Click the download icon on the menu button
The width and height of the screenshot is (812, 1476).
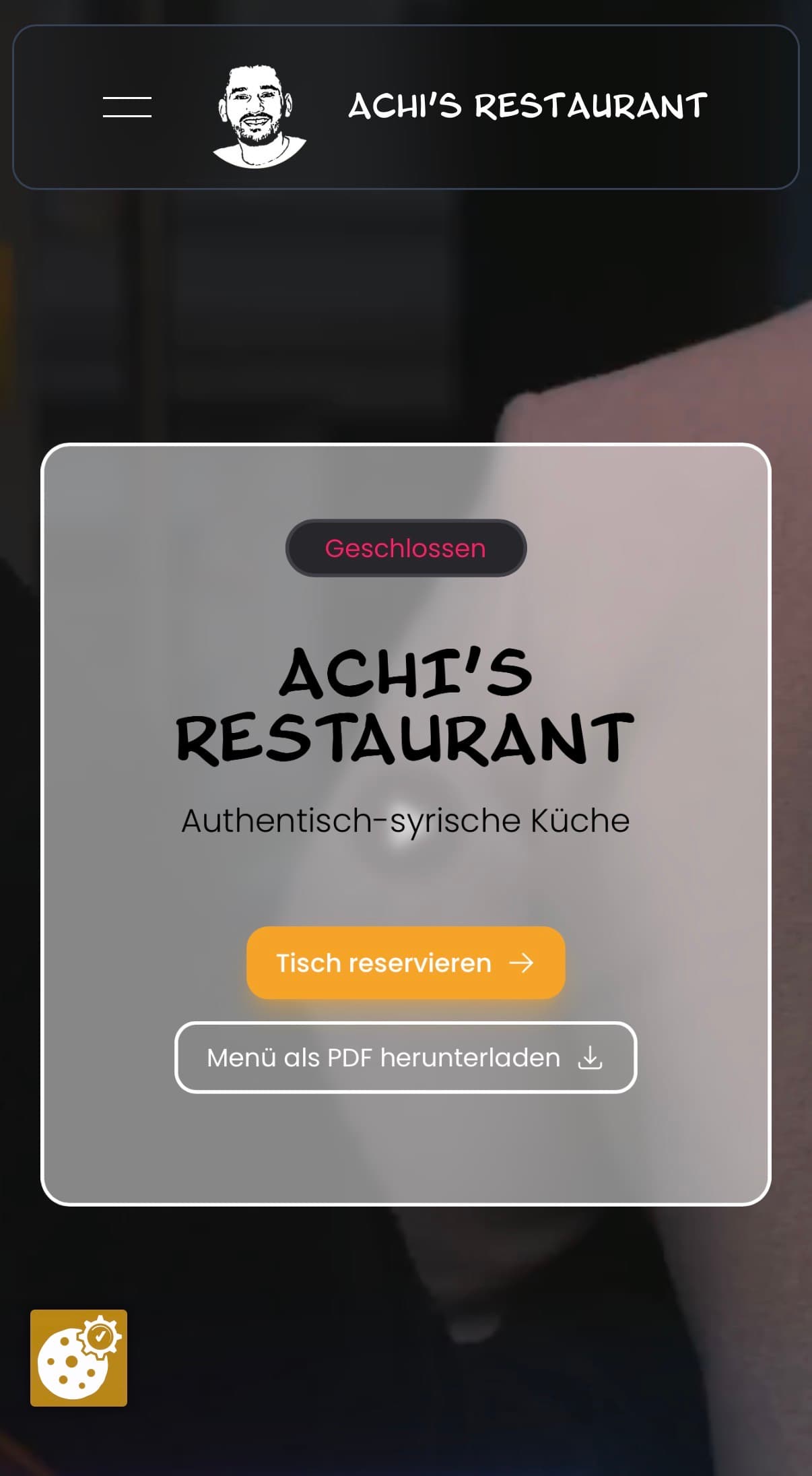click(x=591, y=1058)
